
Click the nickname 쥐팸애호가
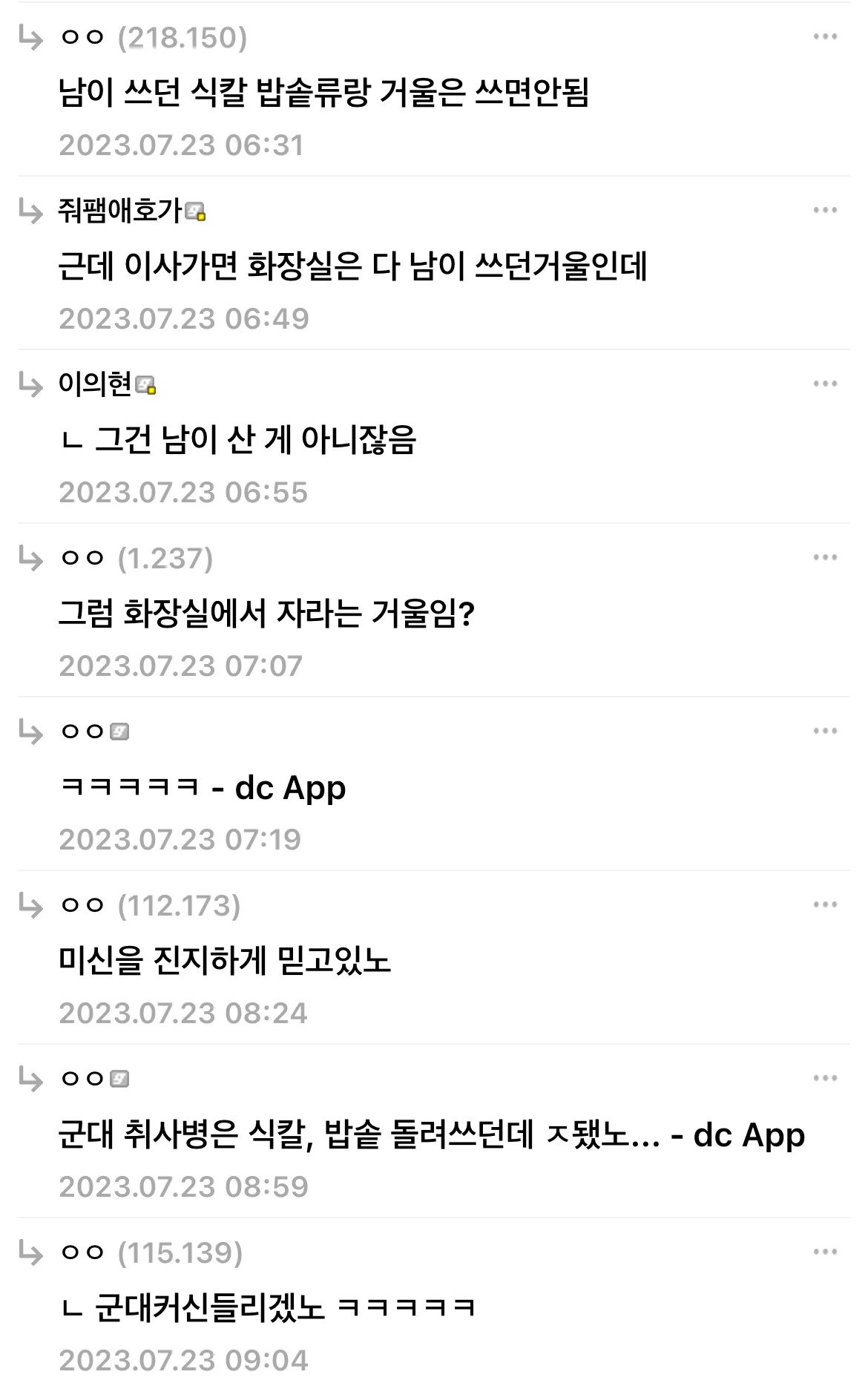point(119,213)
